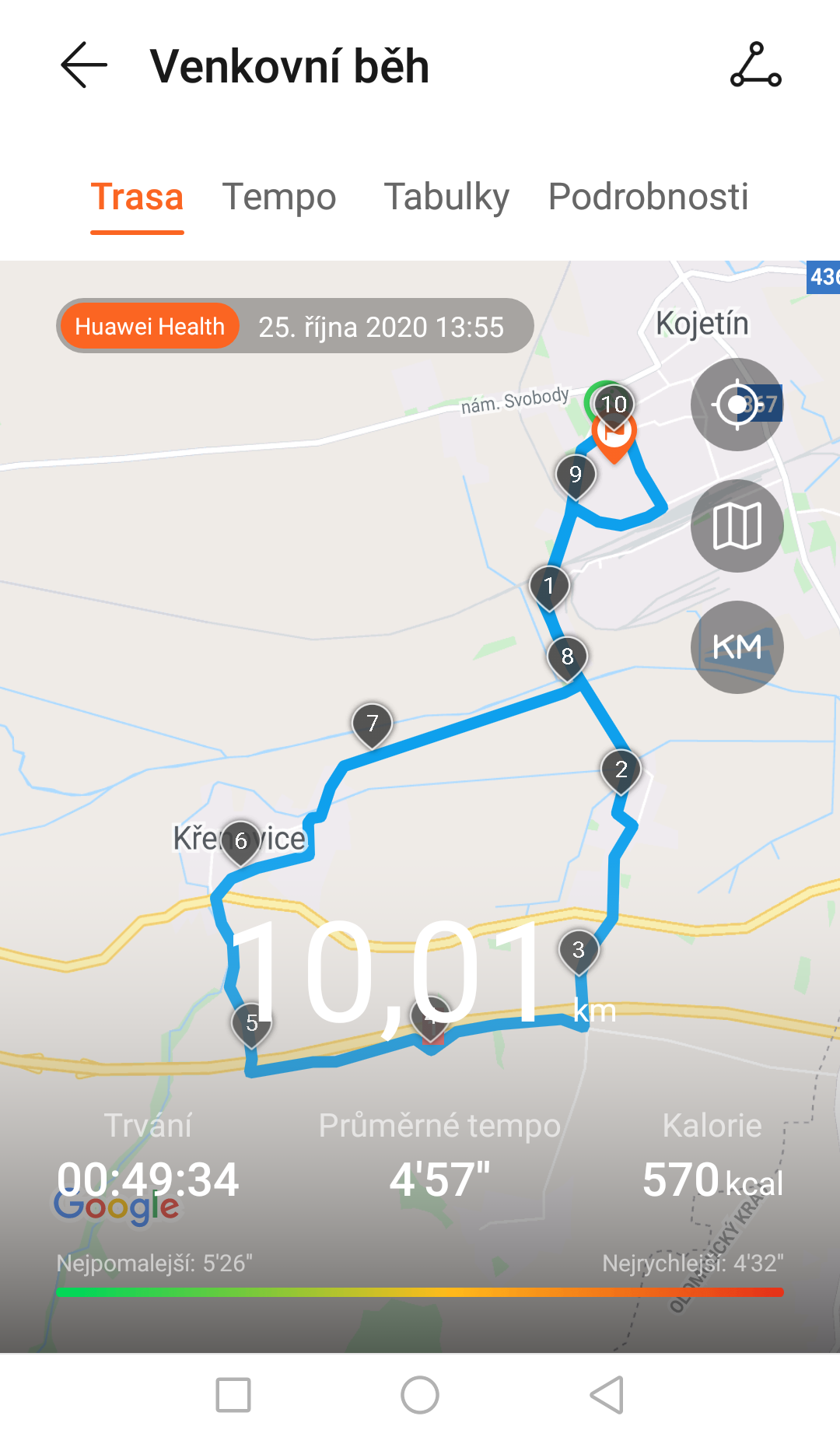The image size is (840, 1437).
Task: Go back using the top-left arrow
Action: [84, 65]
